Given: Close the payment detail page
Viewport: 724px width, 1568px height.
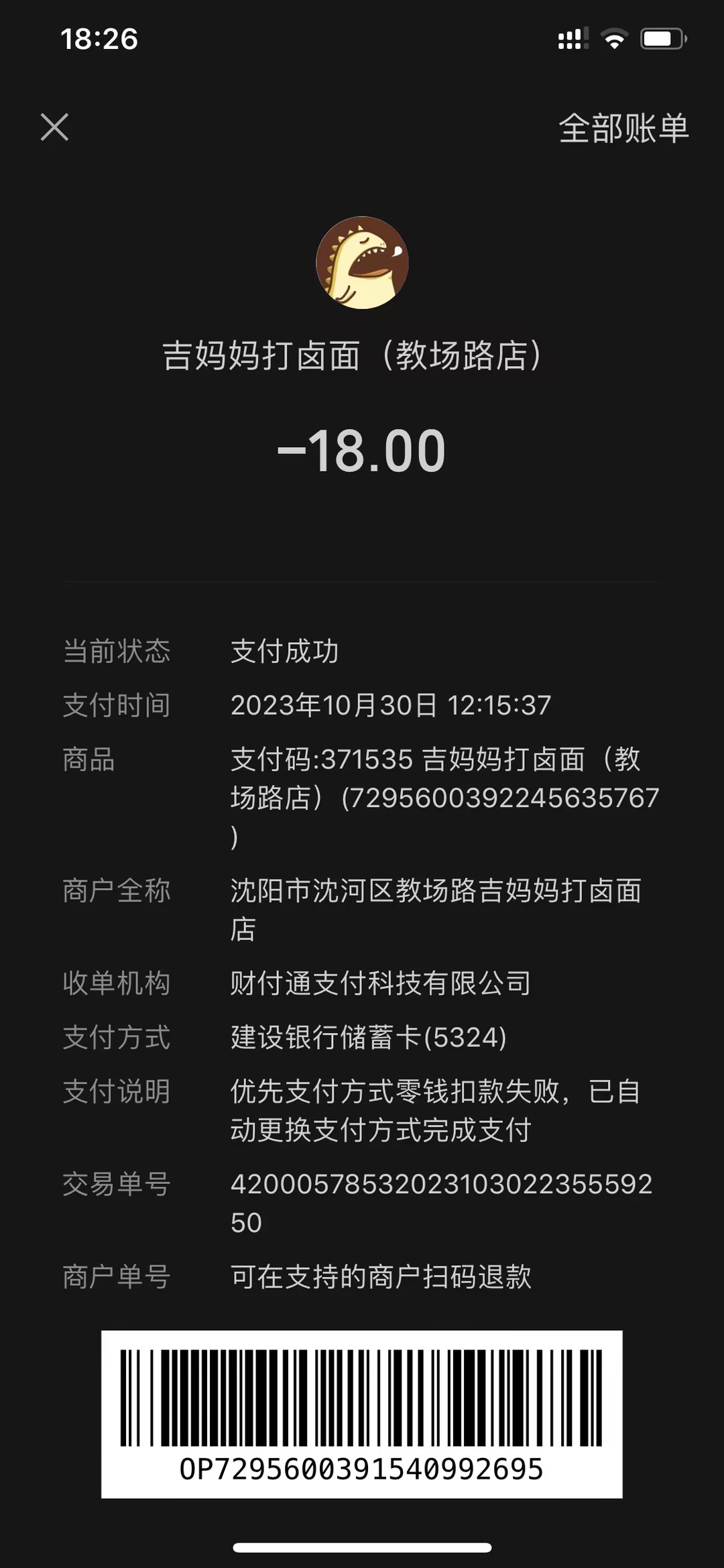Looking at the screenshot, I should (54, 127).
